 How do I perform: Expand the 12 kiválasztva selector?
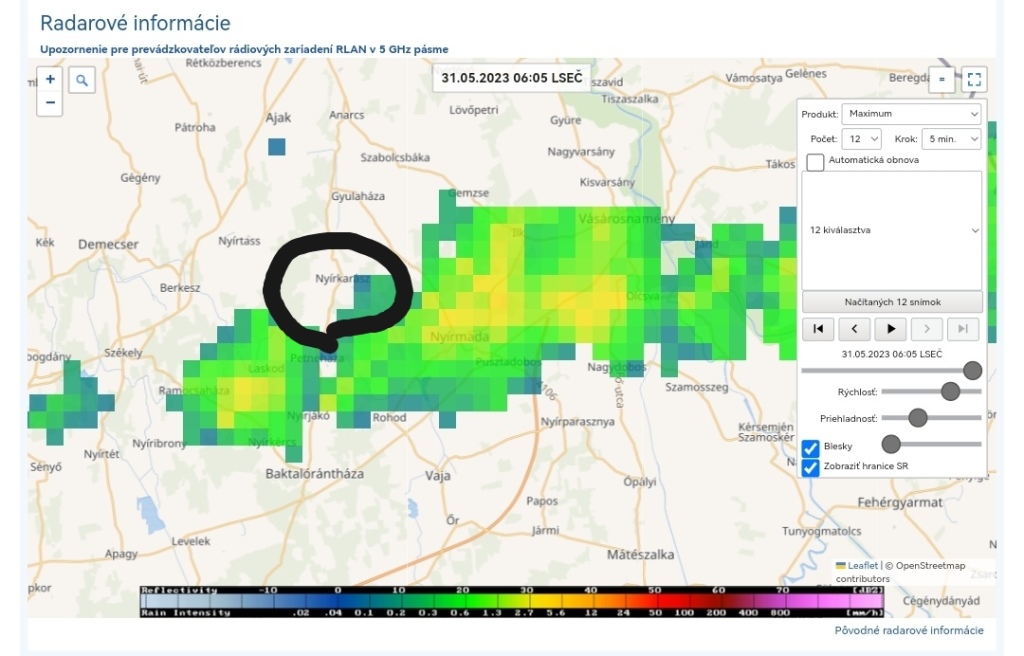892,230
